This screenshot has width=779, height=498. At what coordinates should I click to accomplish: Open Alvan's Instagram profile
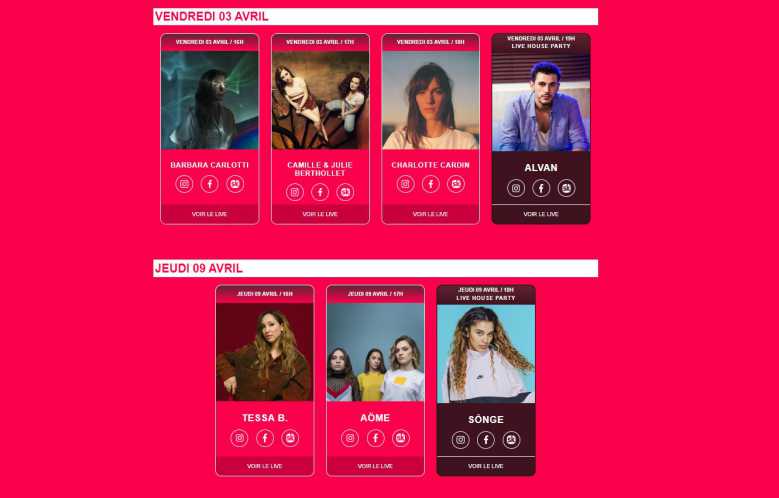click(516, 188)
